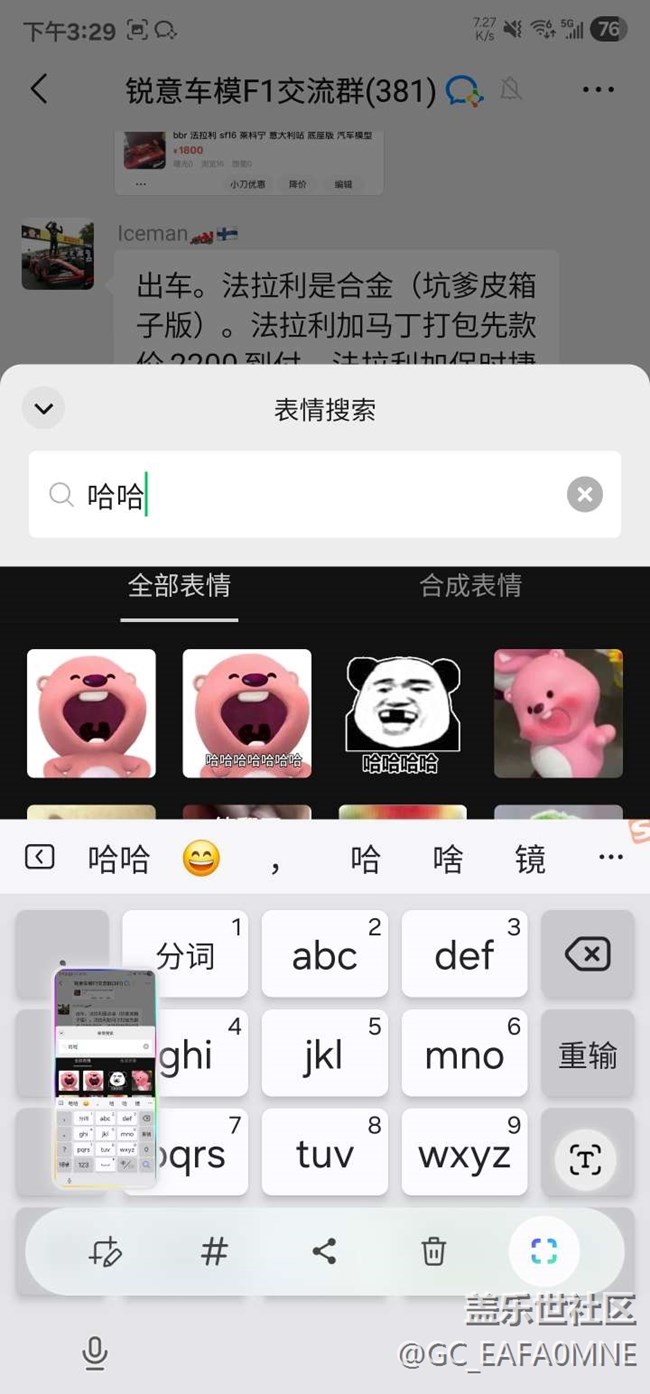650x1394 pixels.
Task: Add a hashtag tag to the screenshot
Action: [x=214, y=1251]
